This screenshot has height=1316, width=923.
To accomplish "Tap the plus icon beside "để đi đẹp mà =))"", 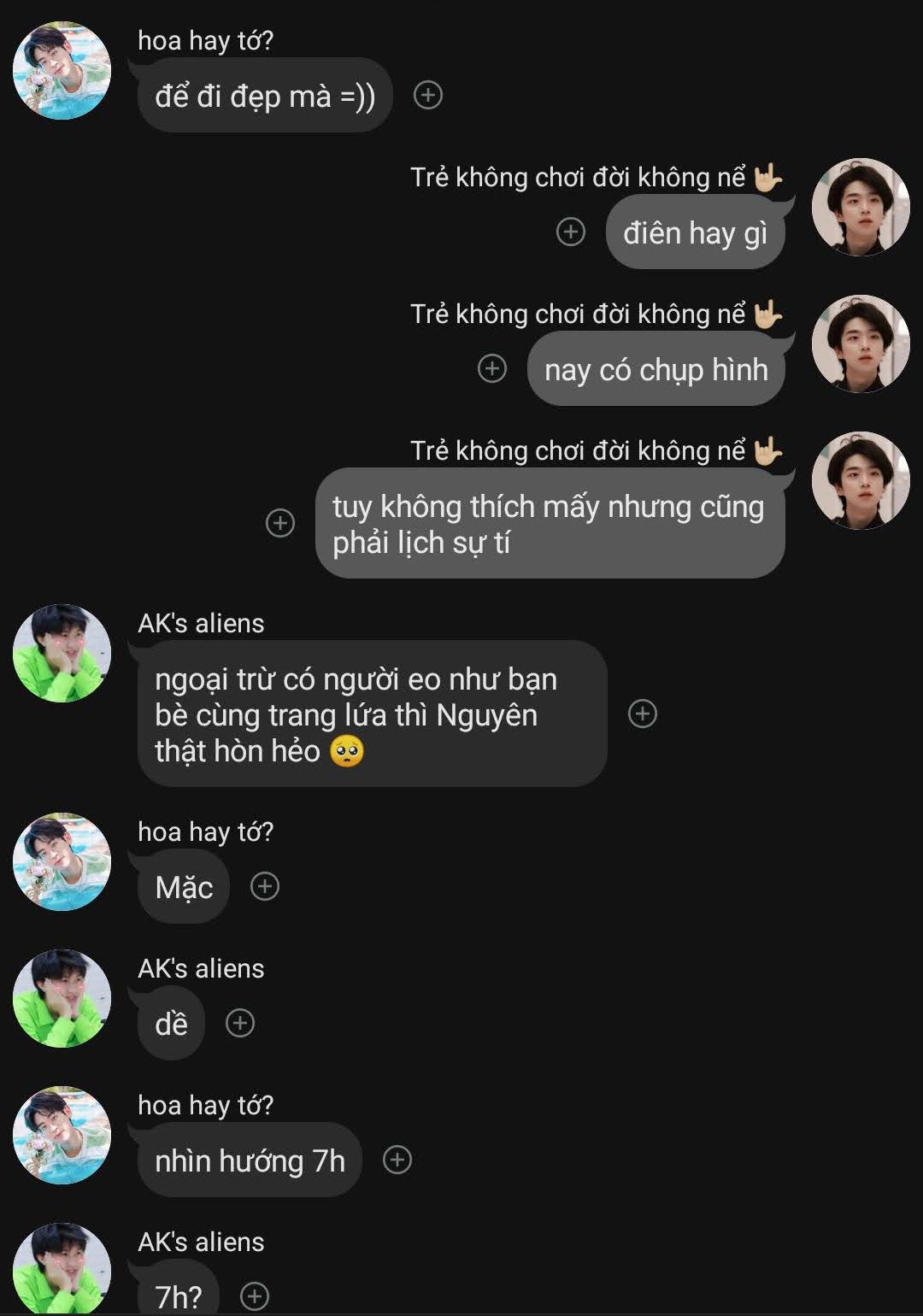I will 427,95.
